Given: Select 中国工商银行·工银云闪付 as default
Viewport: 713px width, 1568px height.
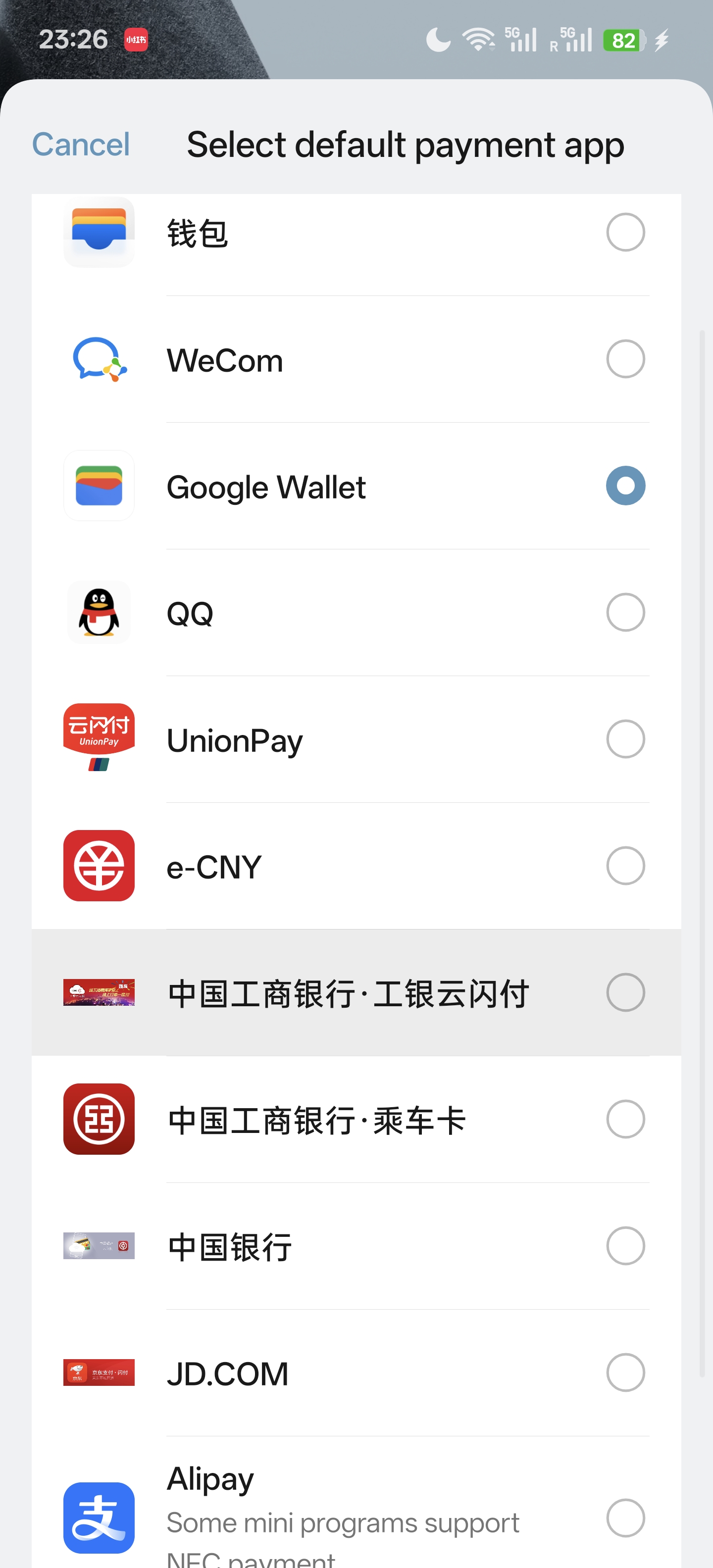Looking at the screenshot, I should [625, 992].
